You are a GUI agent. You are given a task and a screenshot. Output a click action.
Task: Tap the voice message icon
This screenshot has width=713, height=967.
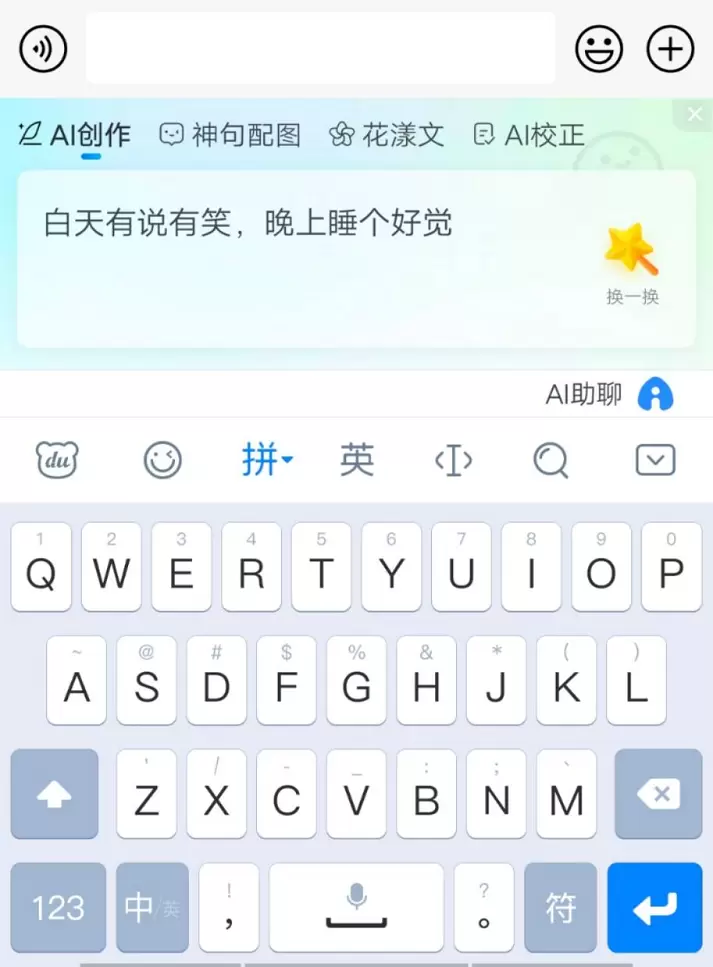pos(43,48)
